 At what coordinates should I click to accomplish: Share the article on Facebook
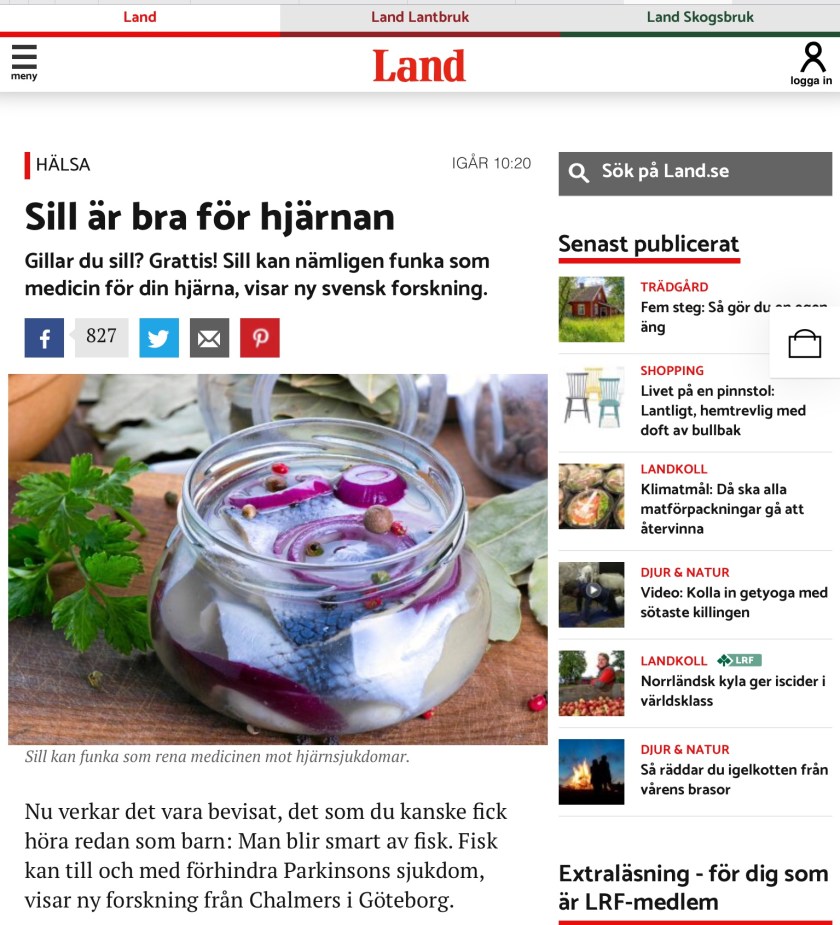[45, 338]
